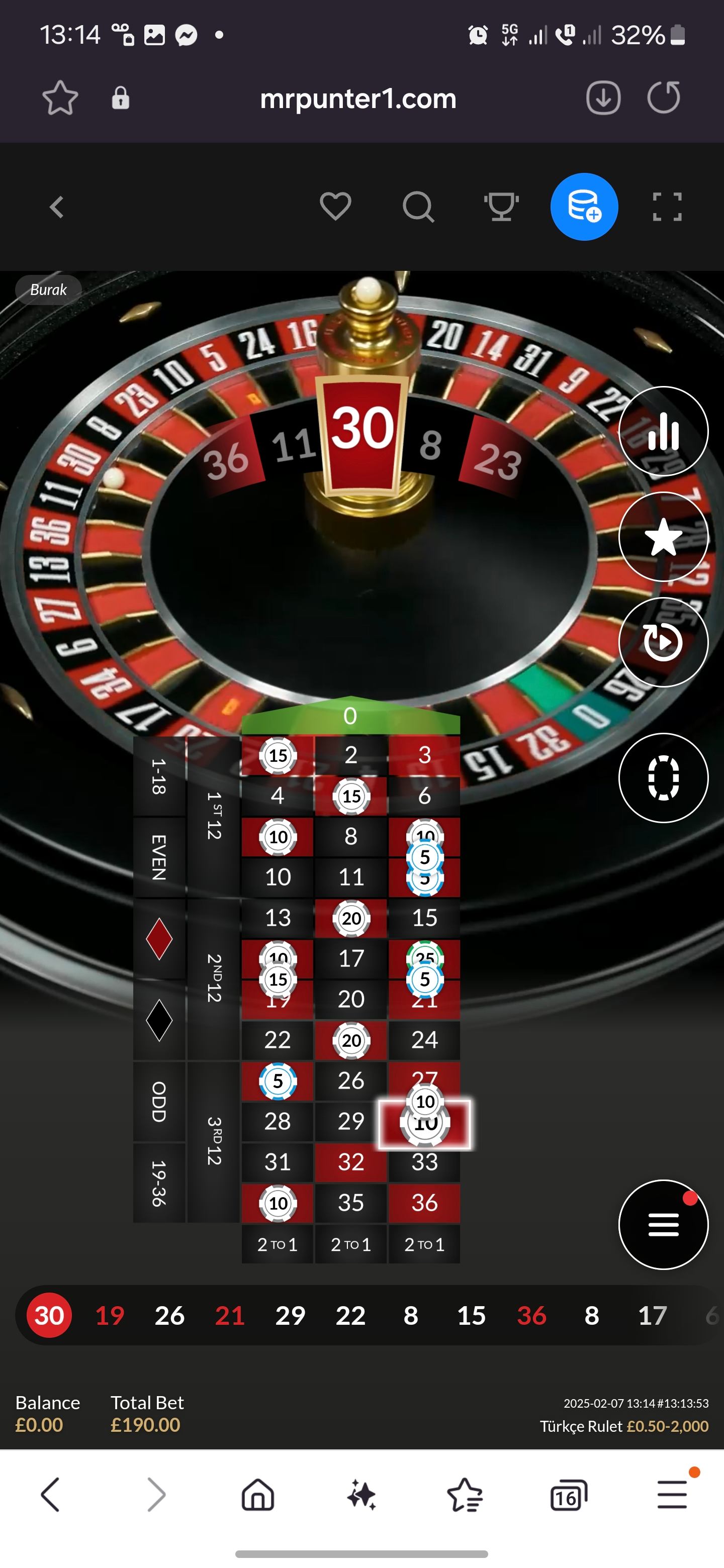Bet on the EVEN outside field
The image size is (724, 1568).
click(159, 857)
